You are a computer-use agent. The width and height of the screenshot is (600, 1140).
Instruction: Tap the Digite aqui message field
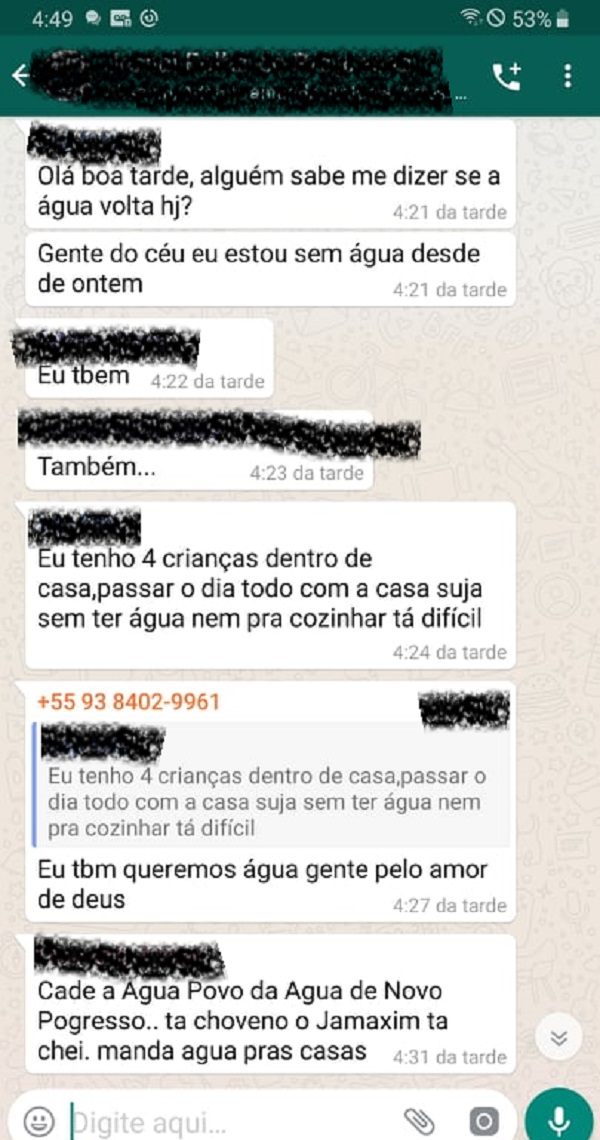tap(230, 1119)
